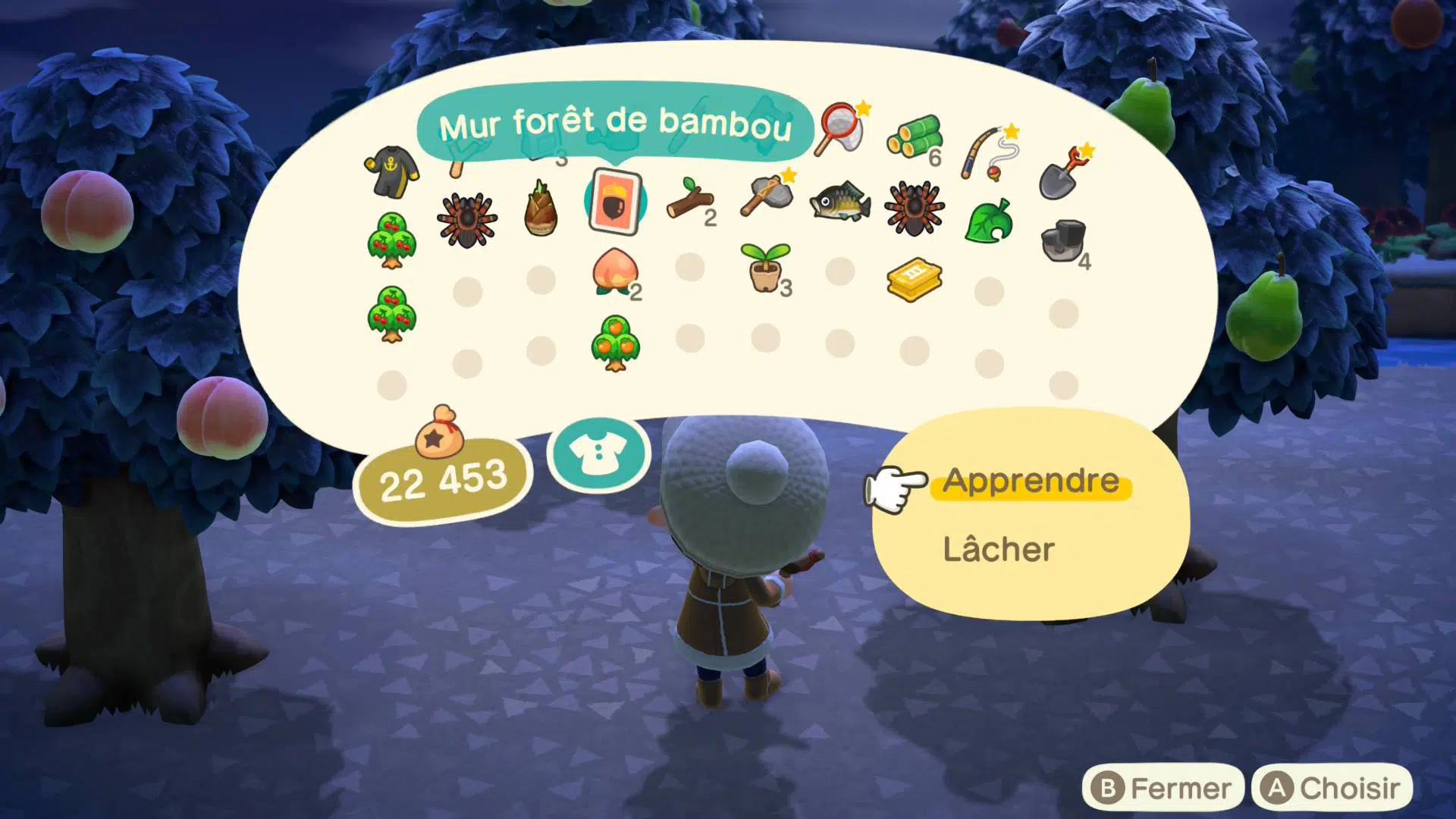This screenshot has width=1456, height=819.
Task: Select the wetsuit in inventory
Action: click(391, 171)
